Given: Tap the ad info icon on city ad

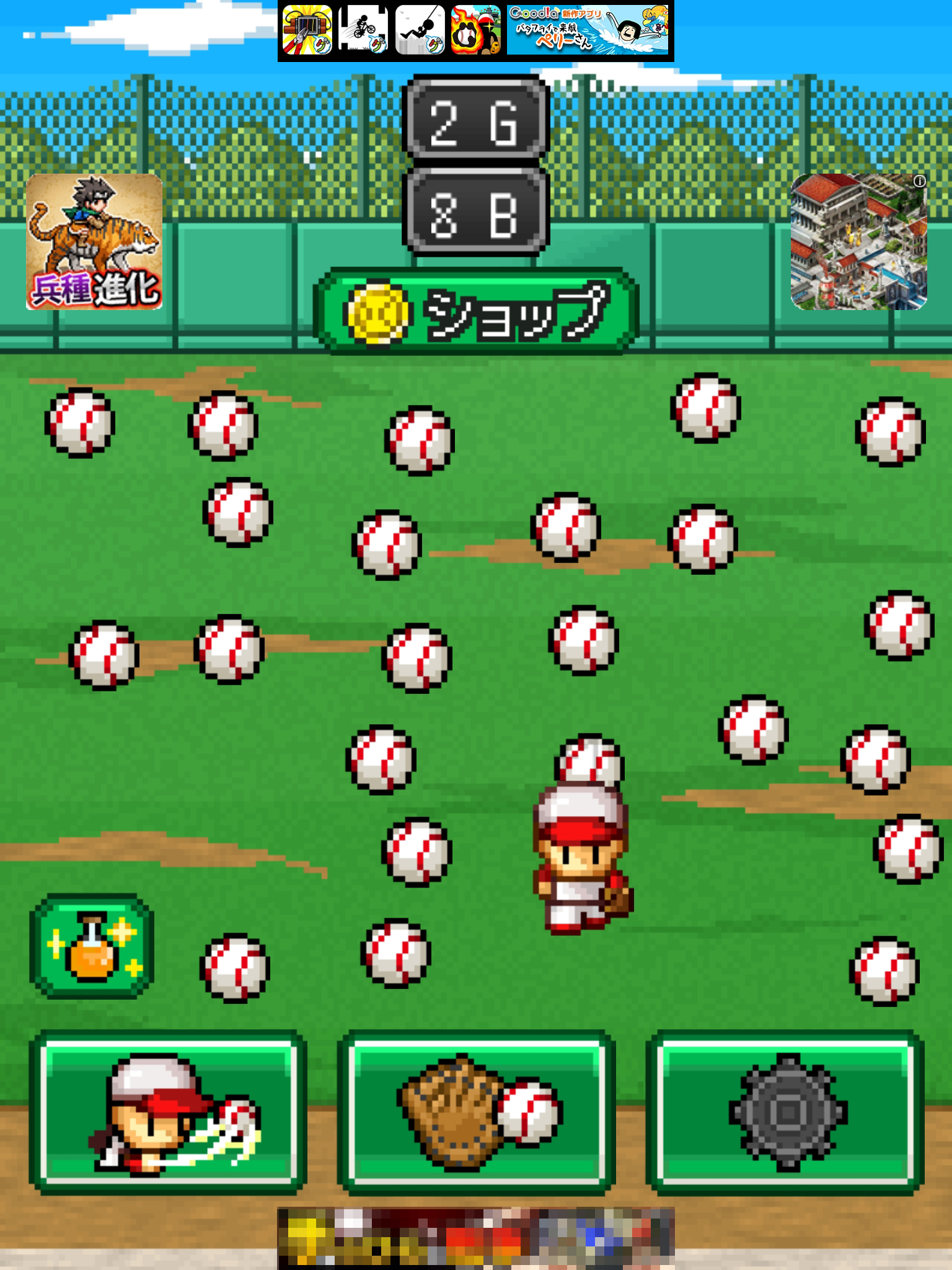Looking at the screenshot, I should (x=920, y=181).
